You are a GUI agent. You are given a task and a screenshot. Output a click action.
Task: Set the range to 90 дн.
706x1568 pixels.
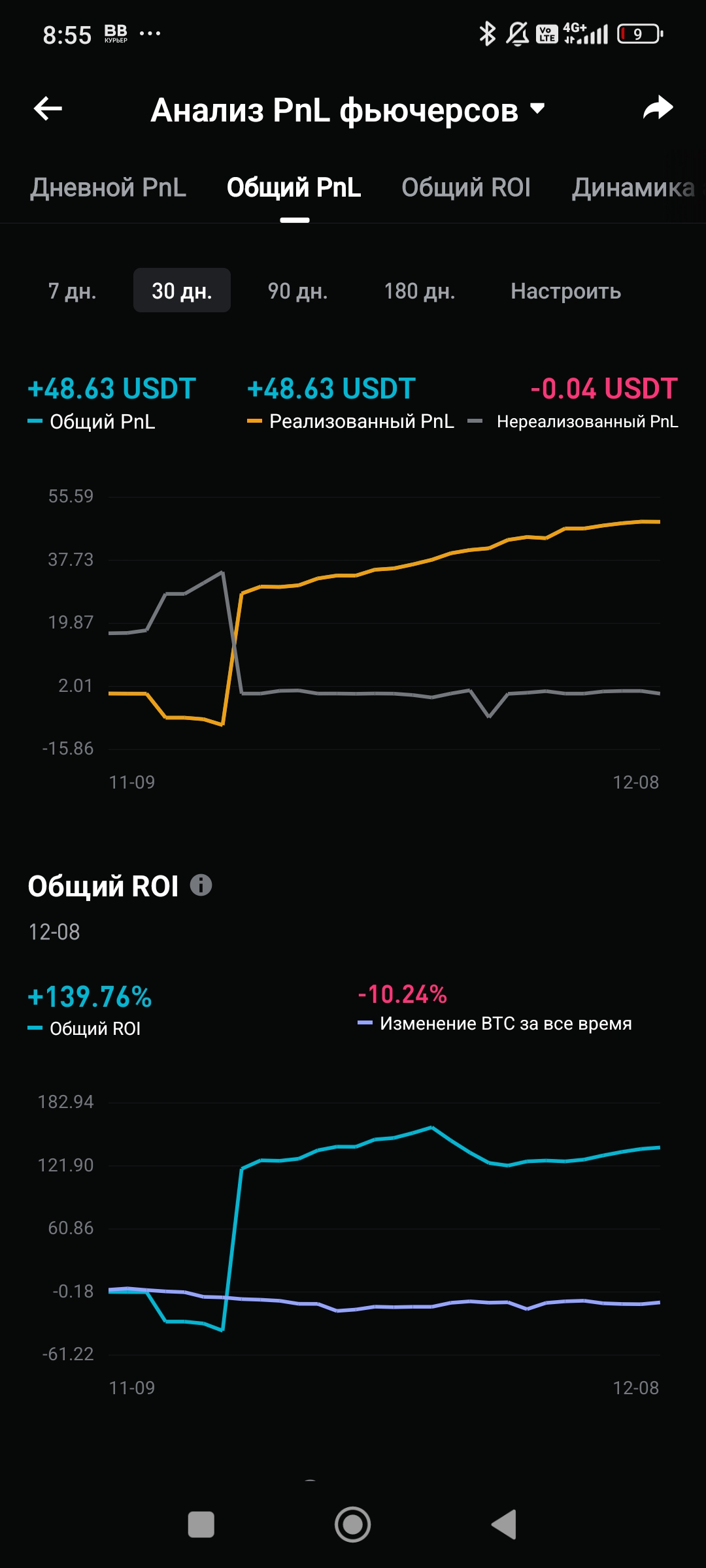click(297, 291)
